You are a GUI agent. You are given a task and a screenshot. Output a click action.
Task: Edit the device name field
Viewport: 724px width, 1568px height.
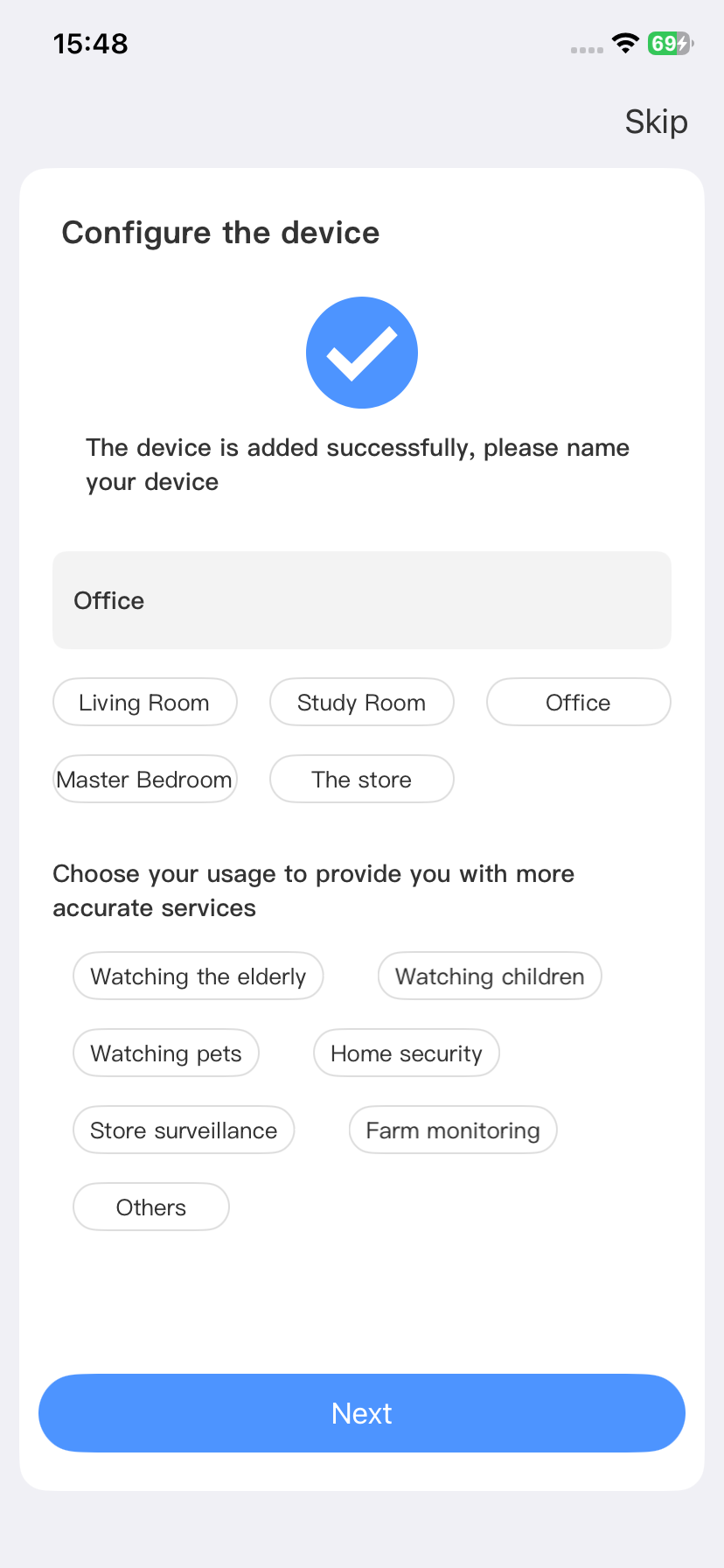click(362, 600)
